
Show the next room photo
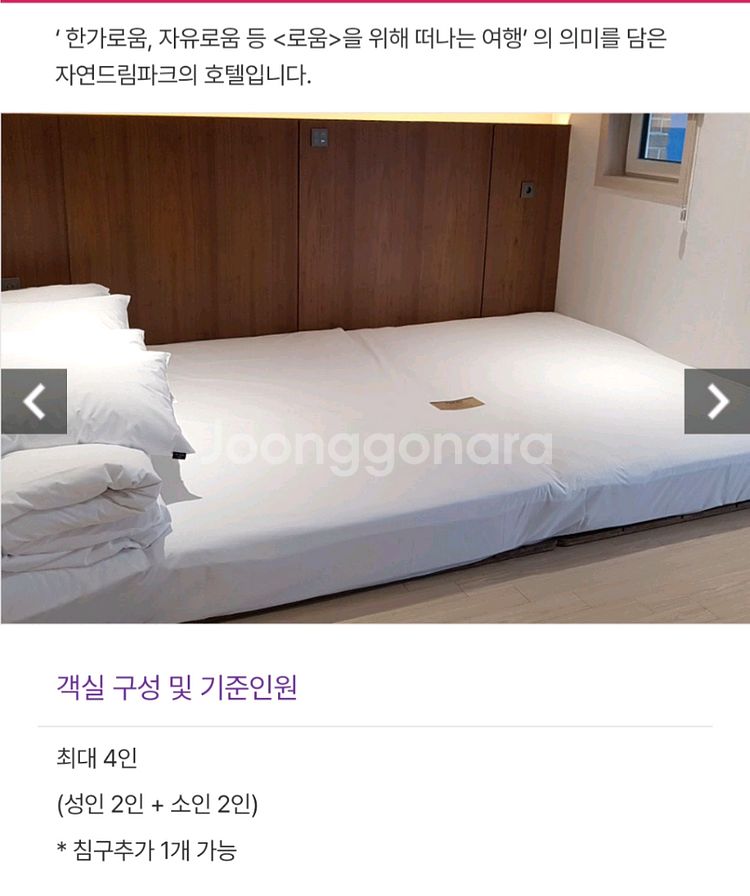tap(716, 401)
